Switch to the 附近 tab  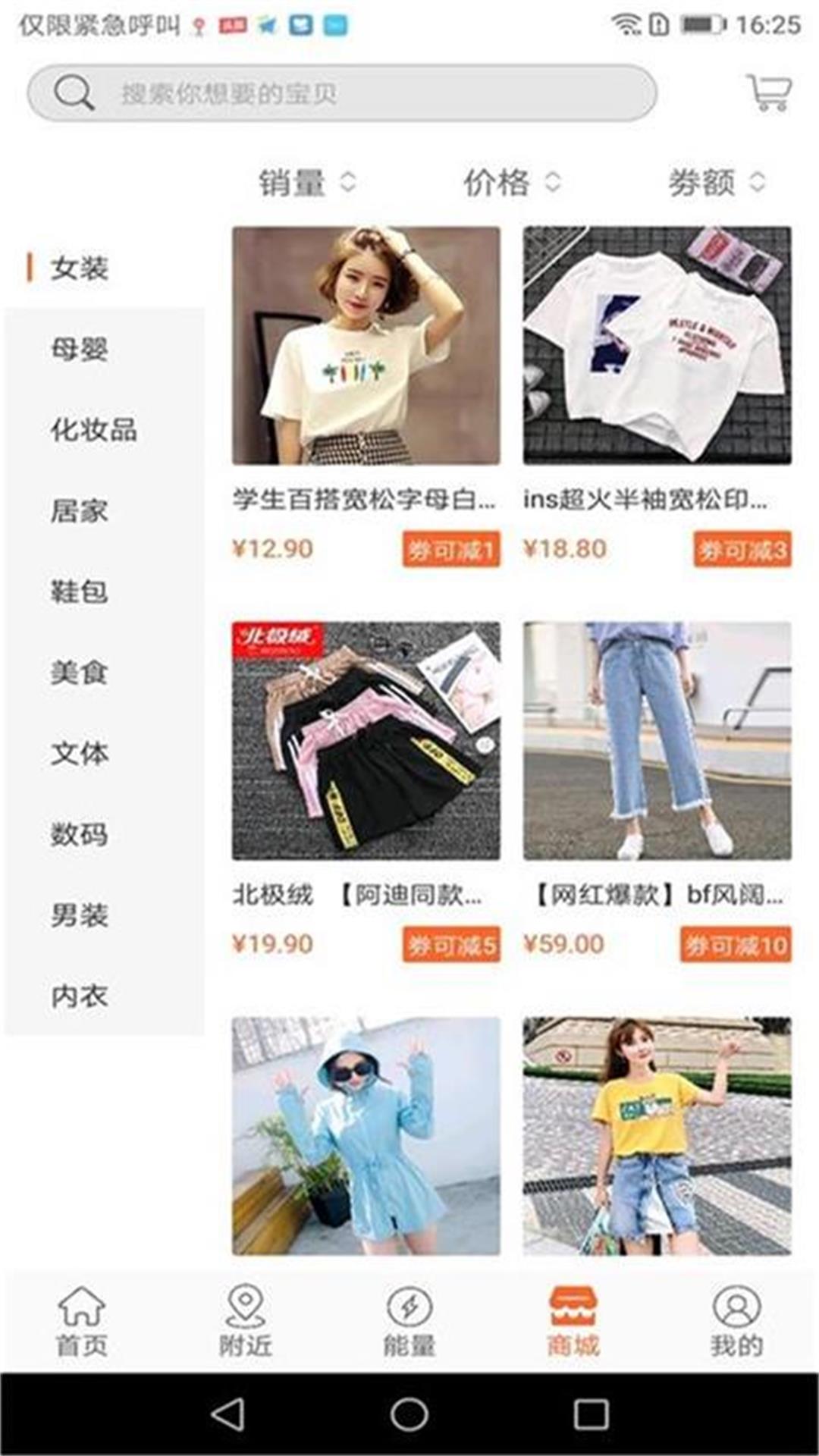point(246,1322)
